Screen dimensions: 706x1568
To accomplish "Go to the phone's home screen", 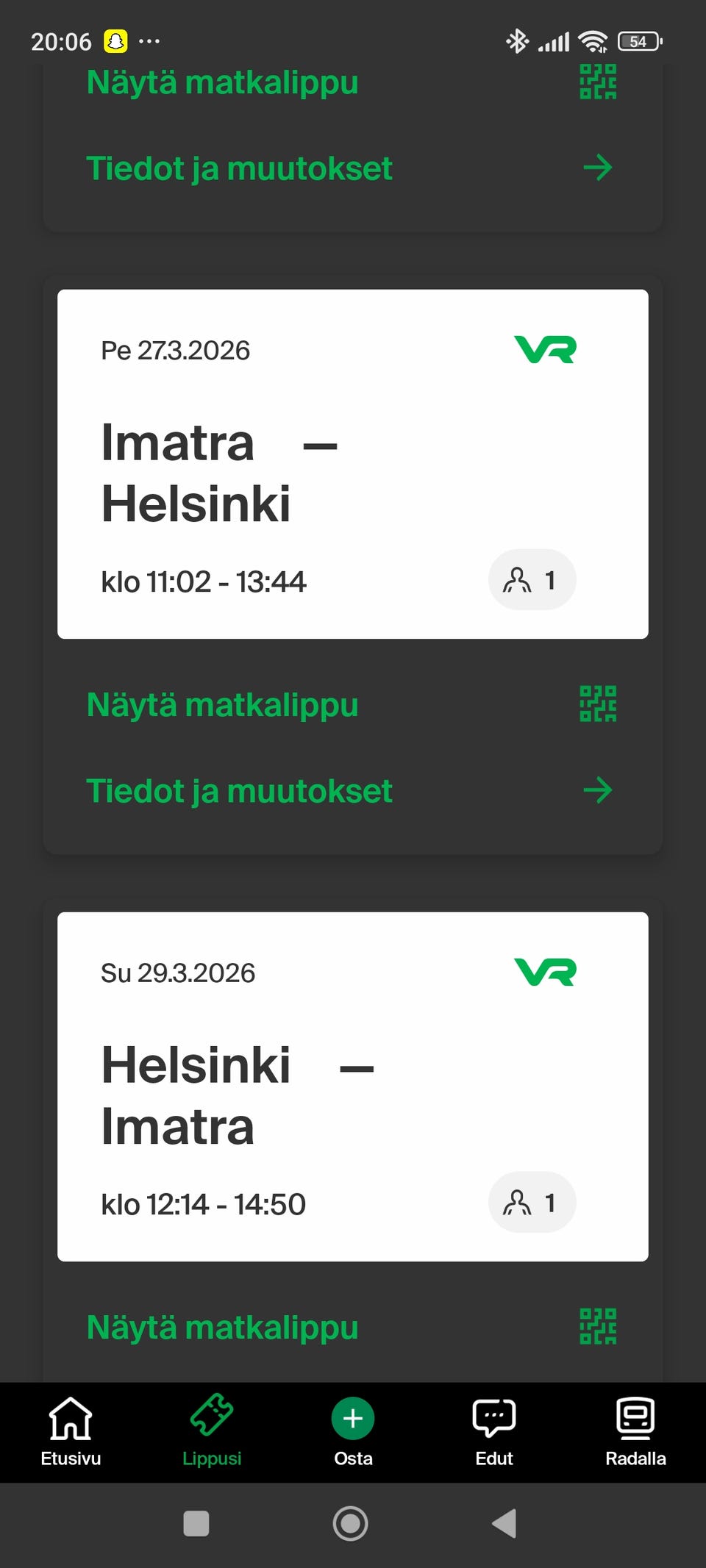I will pos(351,1524).
